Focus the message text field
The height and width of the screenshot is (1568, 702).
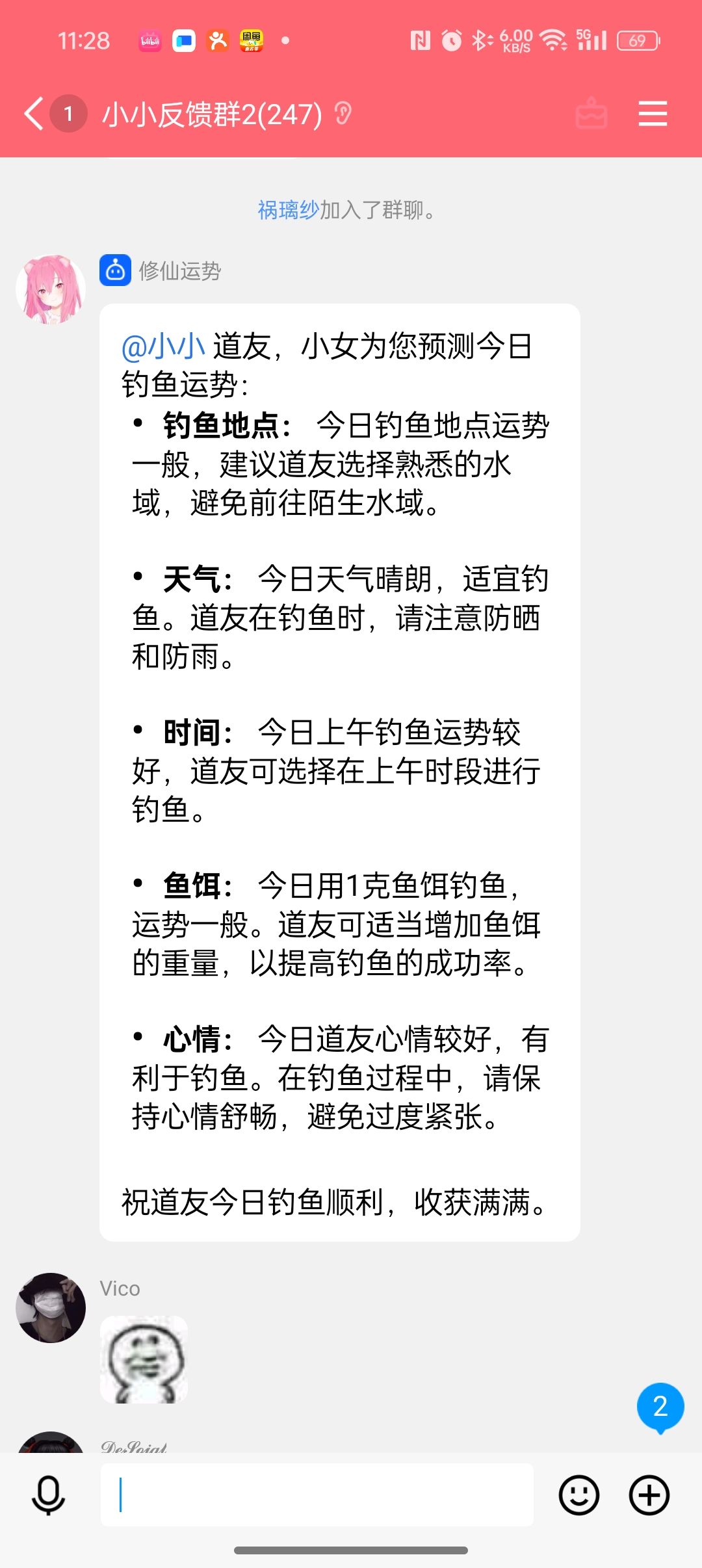[x=317, y=1495]
